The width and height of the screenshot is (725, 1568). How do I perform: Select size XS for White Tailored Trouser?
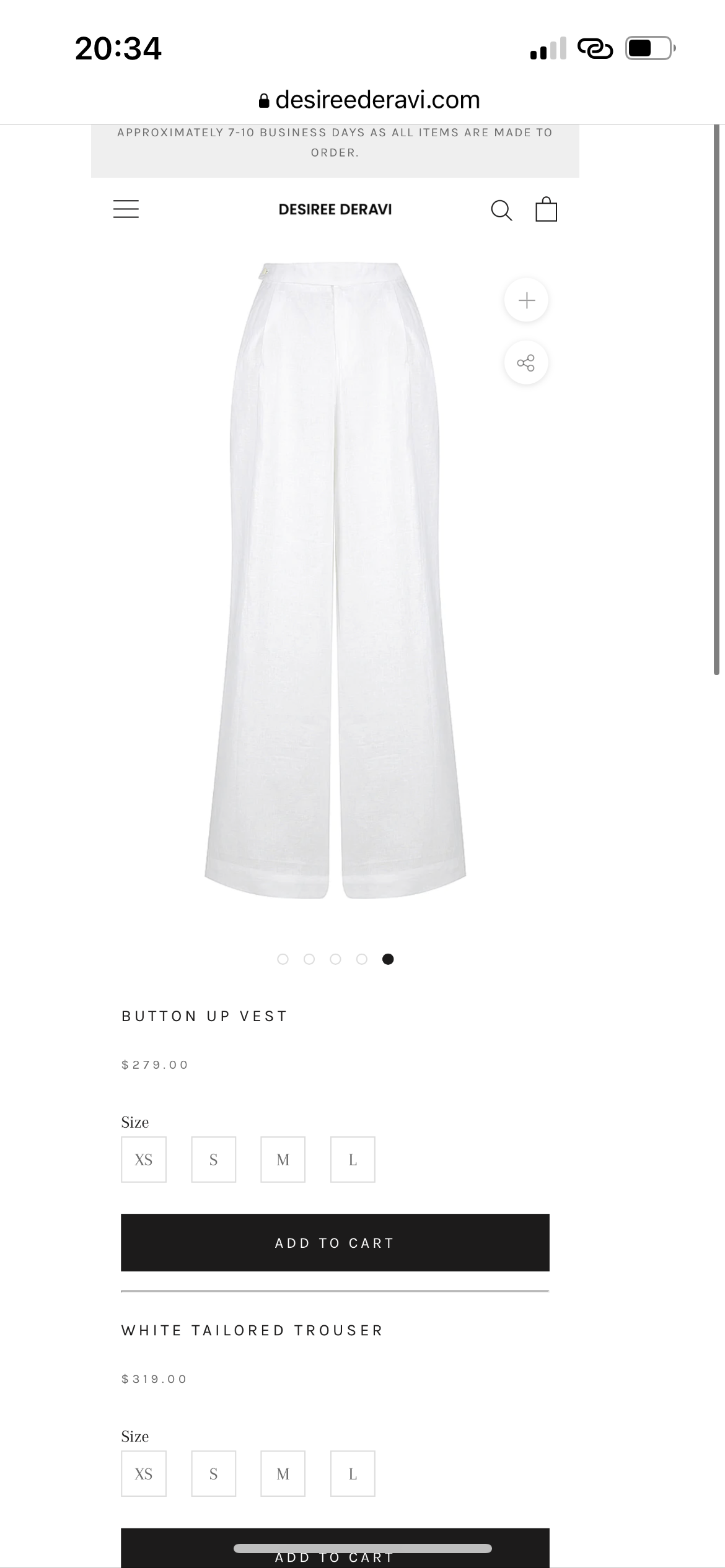pos(144,1474)
